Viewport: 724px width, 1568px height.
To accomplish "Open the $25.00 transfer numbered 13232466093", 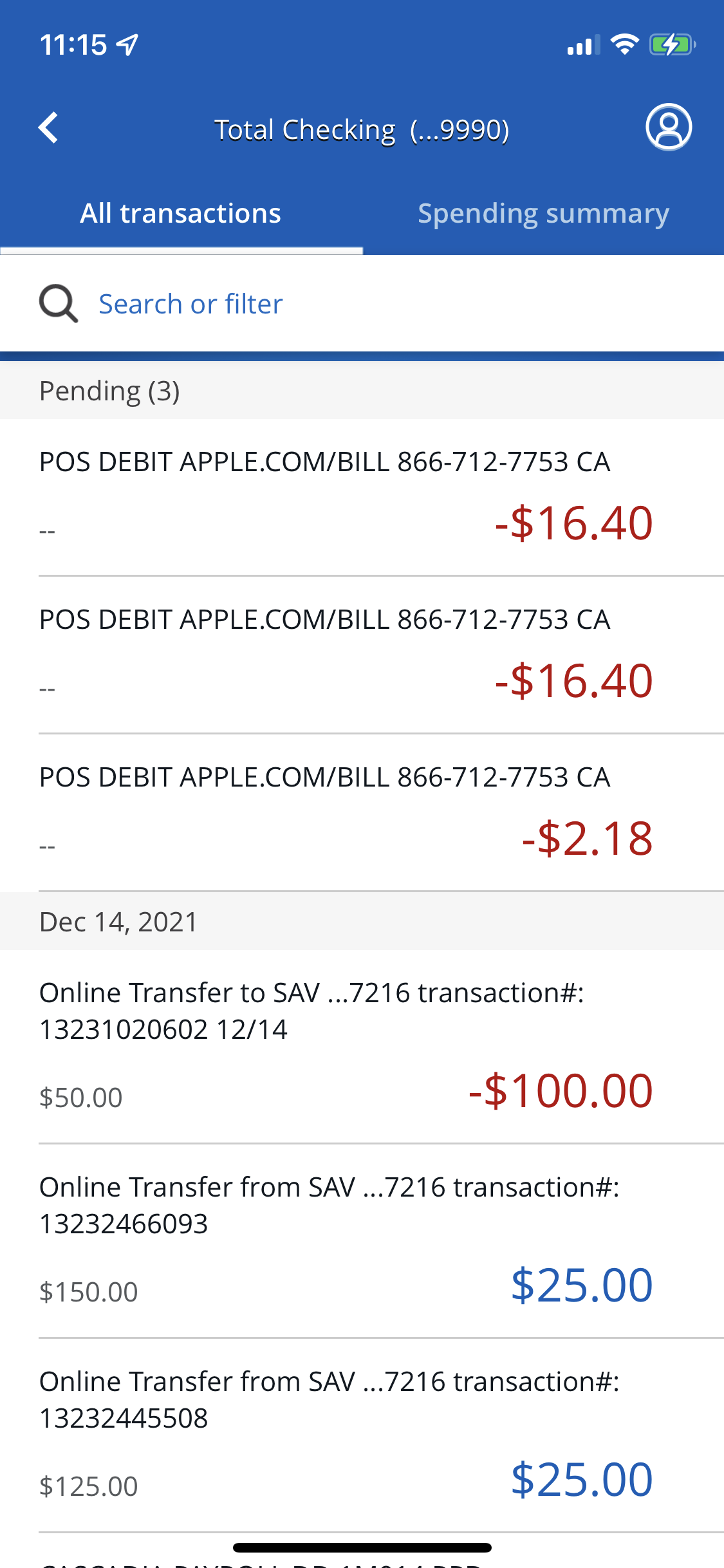I will click(362, 1236).
